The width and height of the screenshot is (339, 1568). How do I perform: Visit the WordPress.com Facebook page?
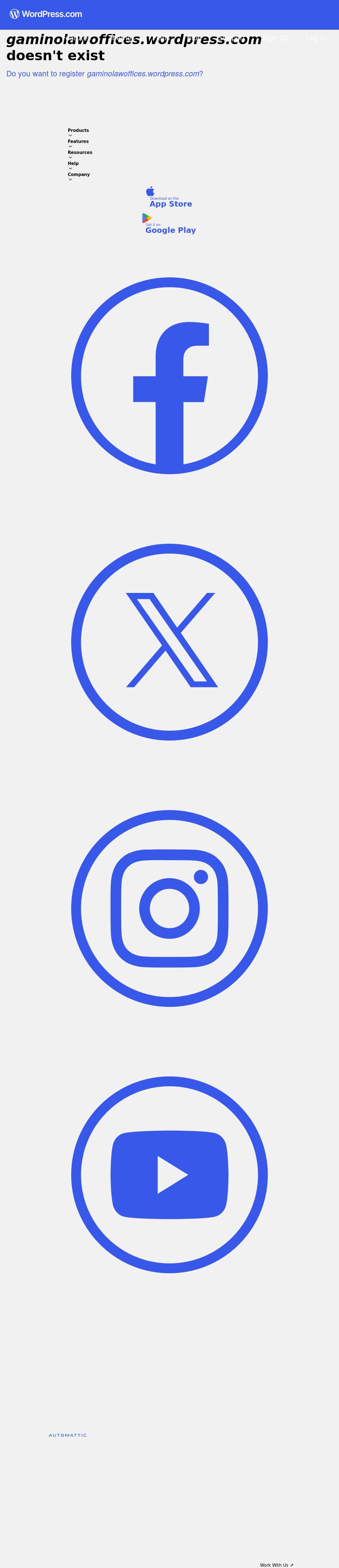coord(169,376)
